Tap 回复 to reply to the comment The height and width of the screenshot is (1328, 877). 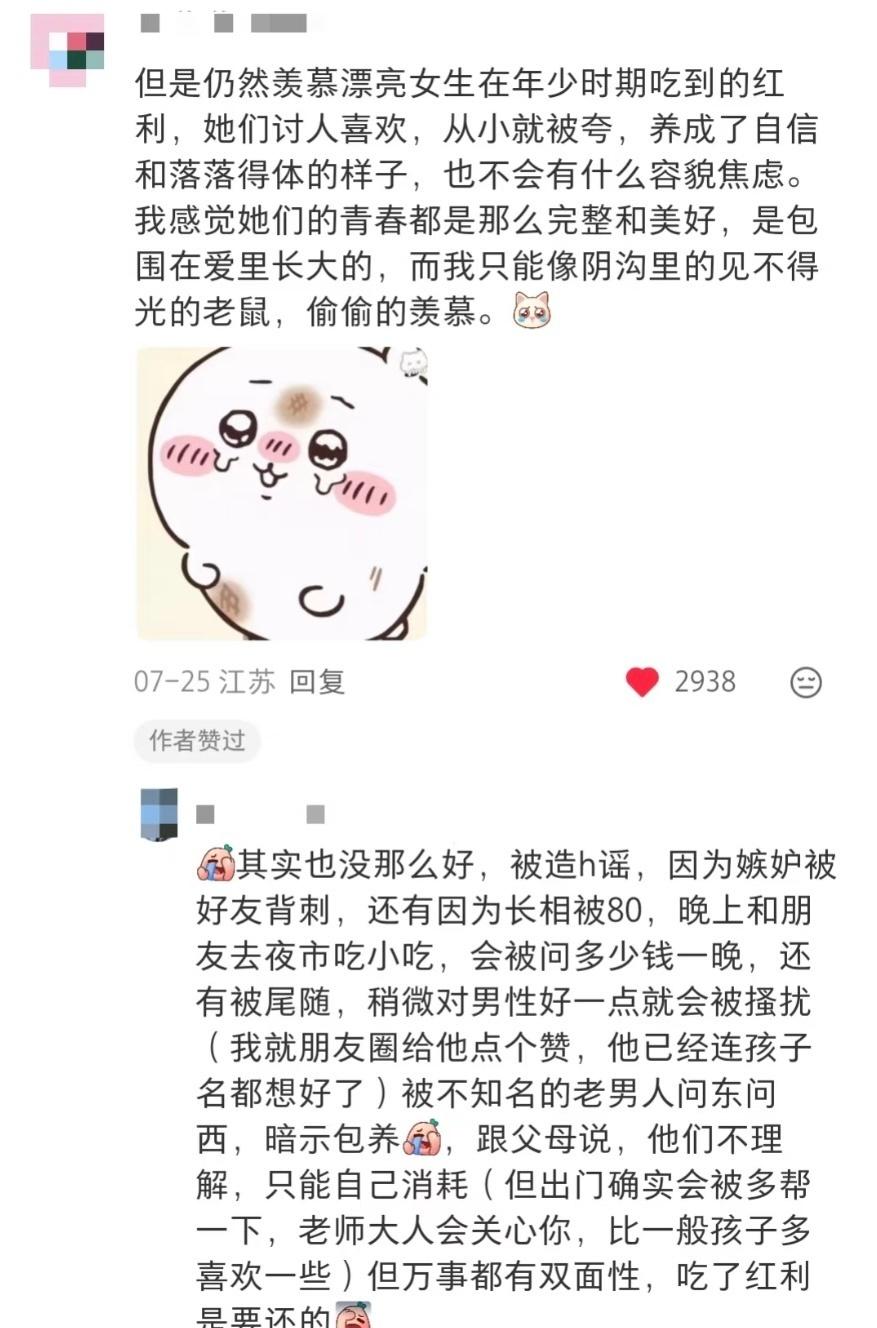315,682
